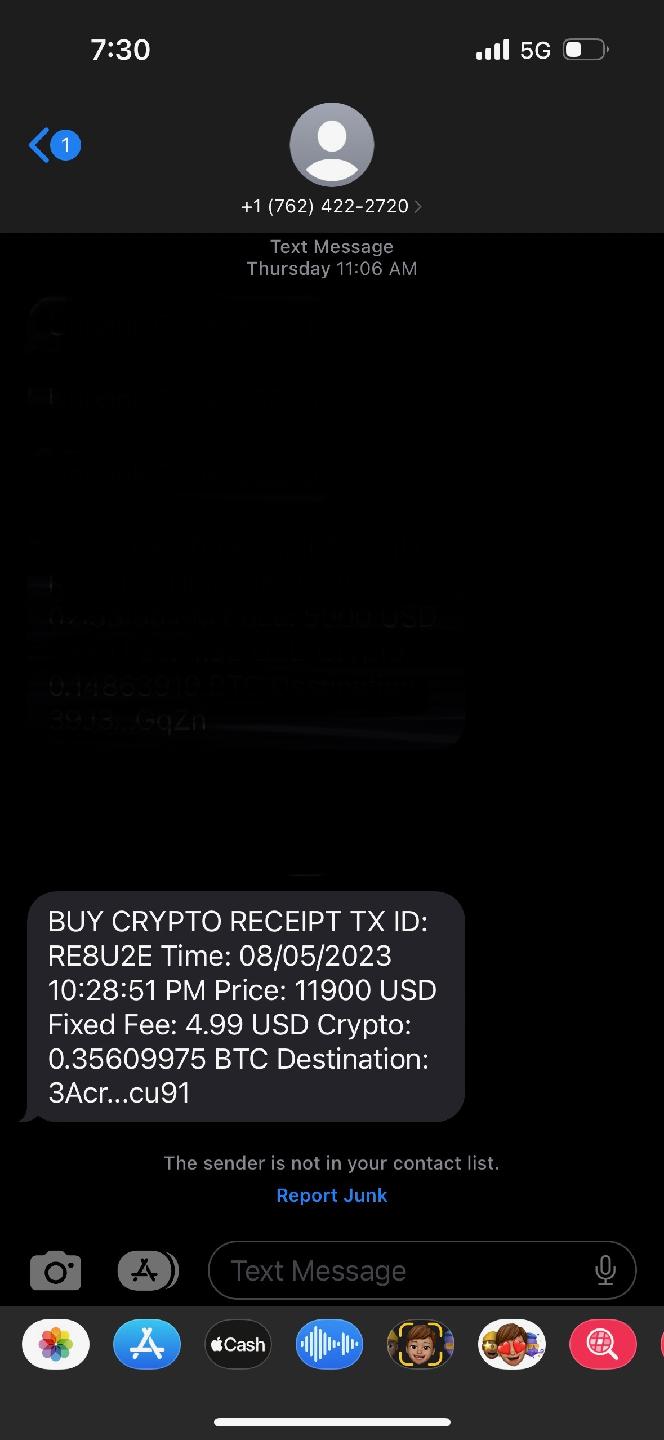Screen dimensions: 664x1440
Task: Open the heart-eyes Memoji stickers app
Action: pos(512,1345)
